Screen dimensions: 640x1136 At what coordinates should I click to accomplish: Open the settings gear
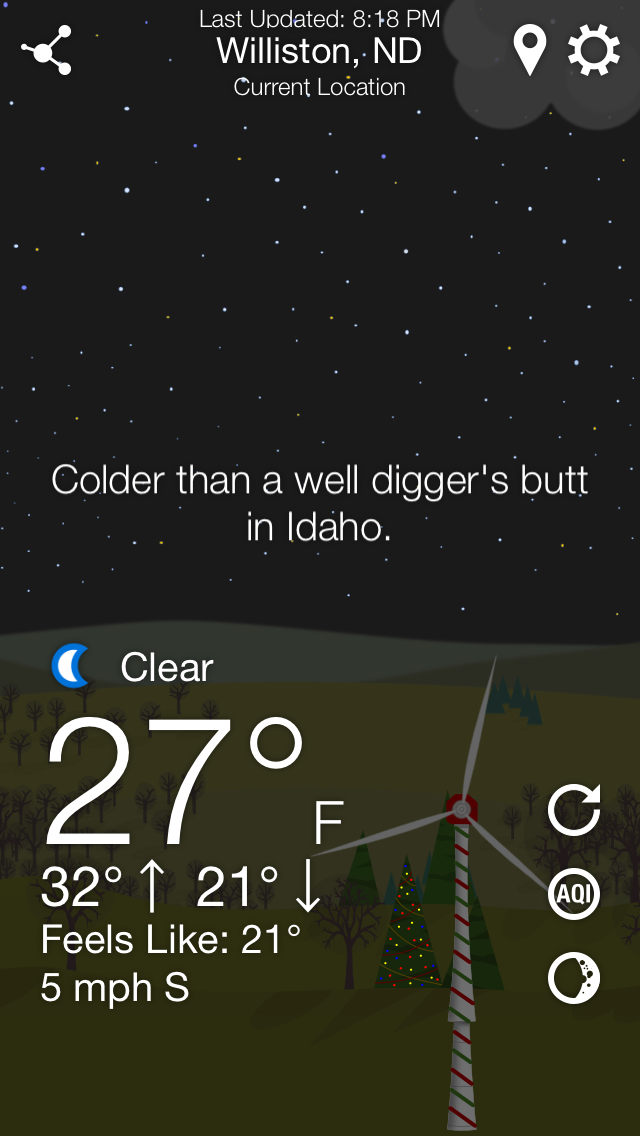594,50
